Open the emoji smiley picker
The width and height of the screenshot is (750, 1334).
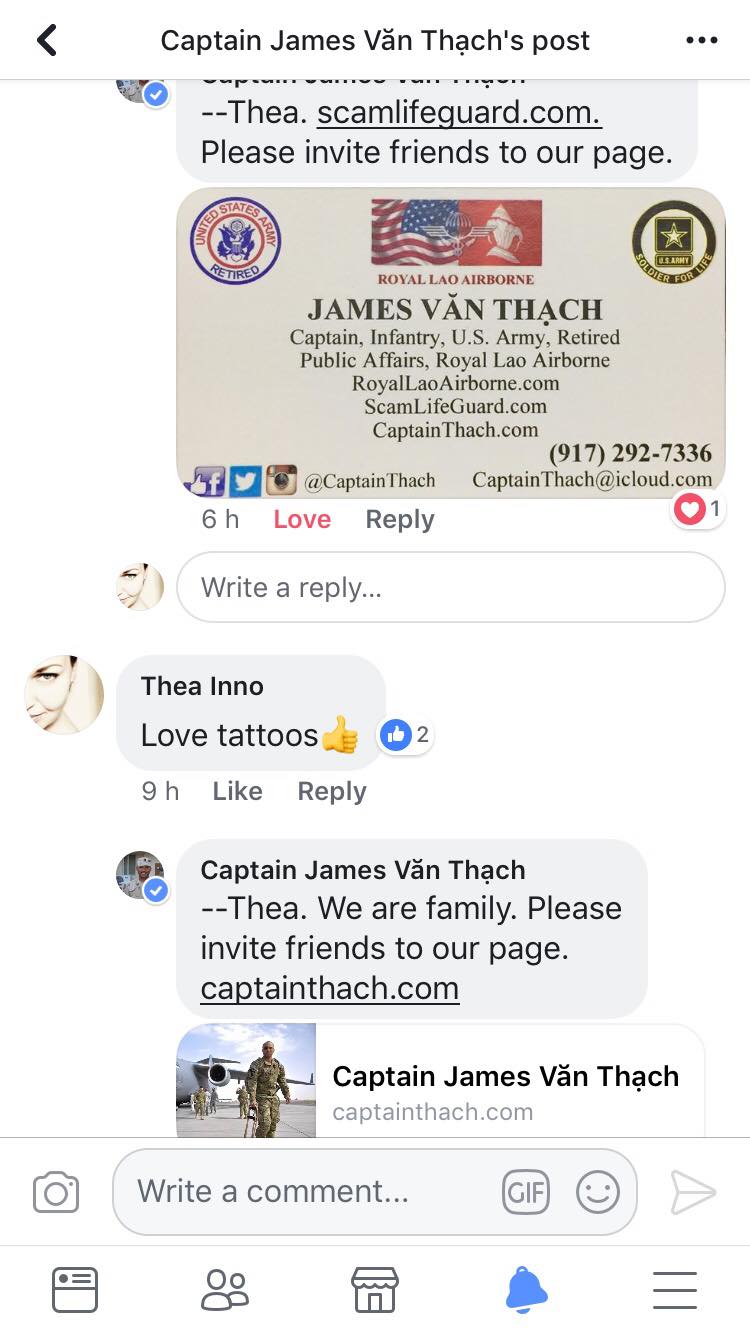598,1192
